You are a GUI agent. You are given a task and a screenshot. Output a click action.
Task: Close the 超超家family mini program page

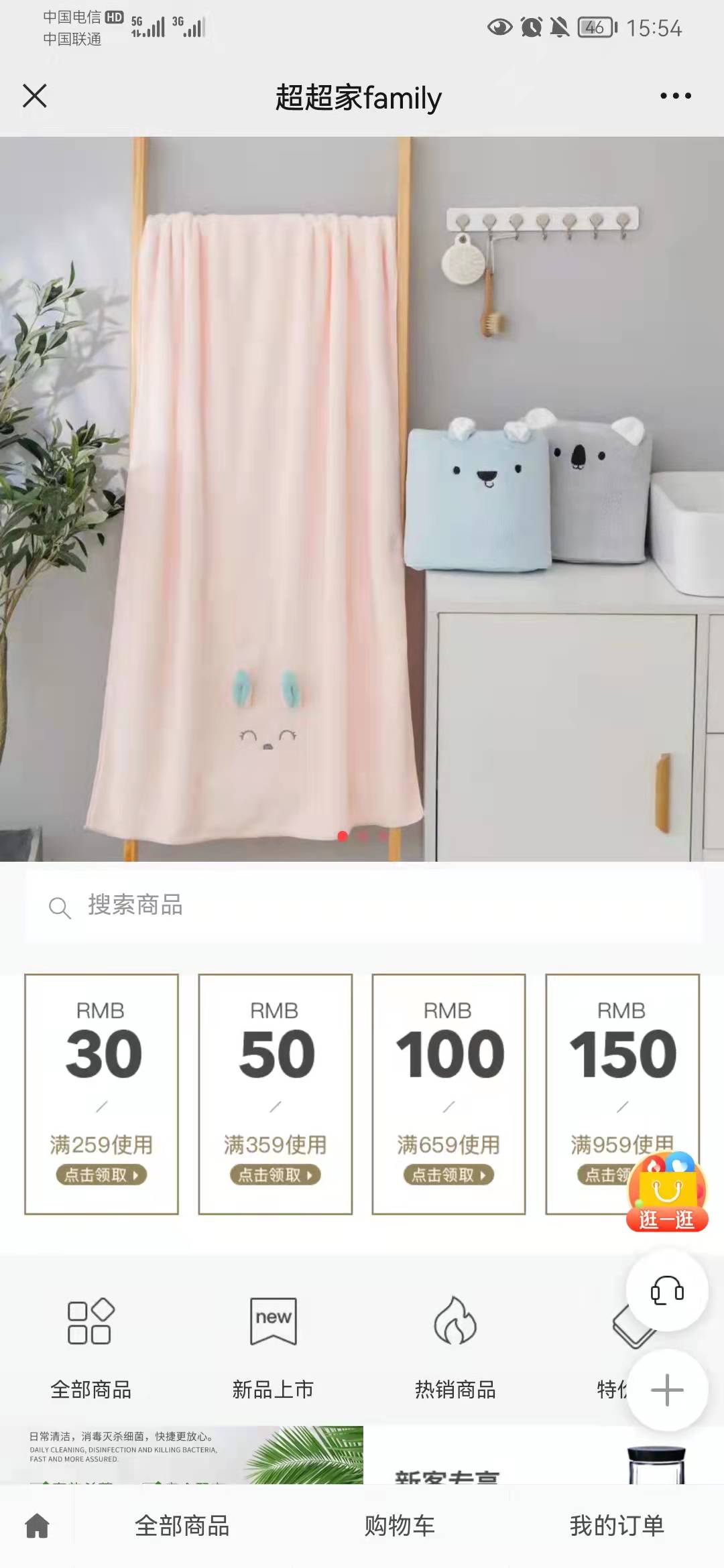click(x=35, y=96)
